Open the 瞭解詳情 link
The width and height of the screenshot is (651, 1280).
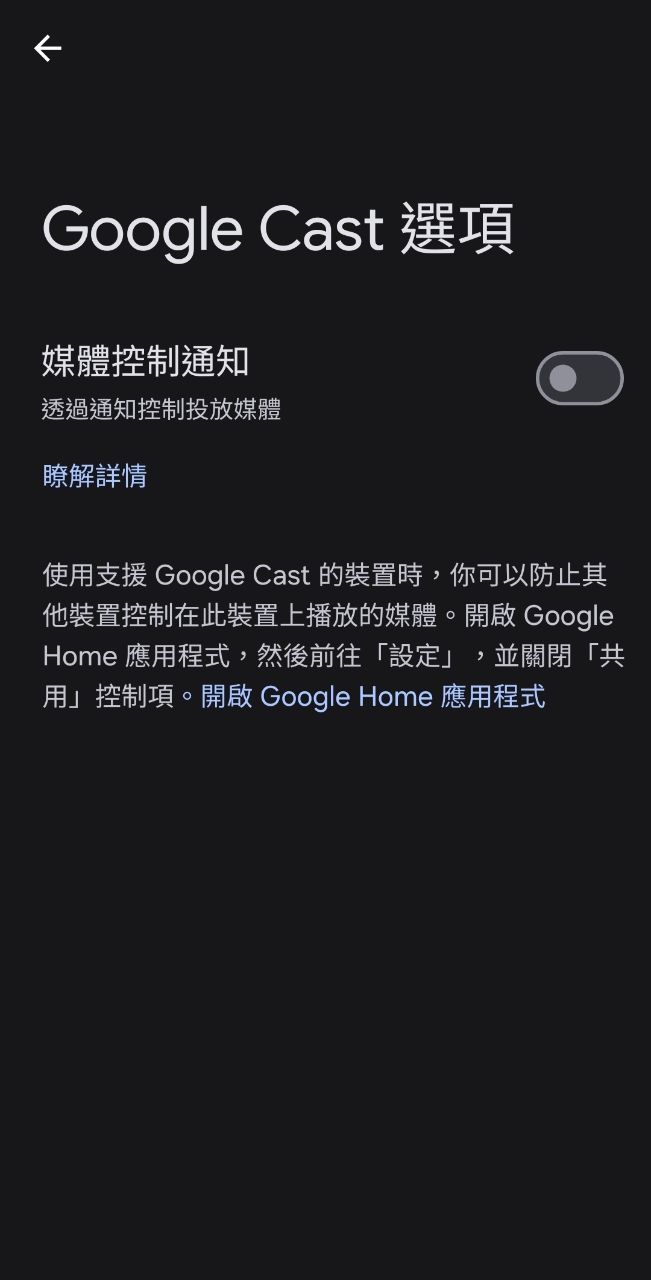[95, 476]
